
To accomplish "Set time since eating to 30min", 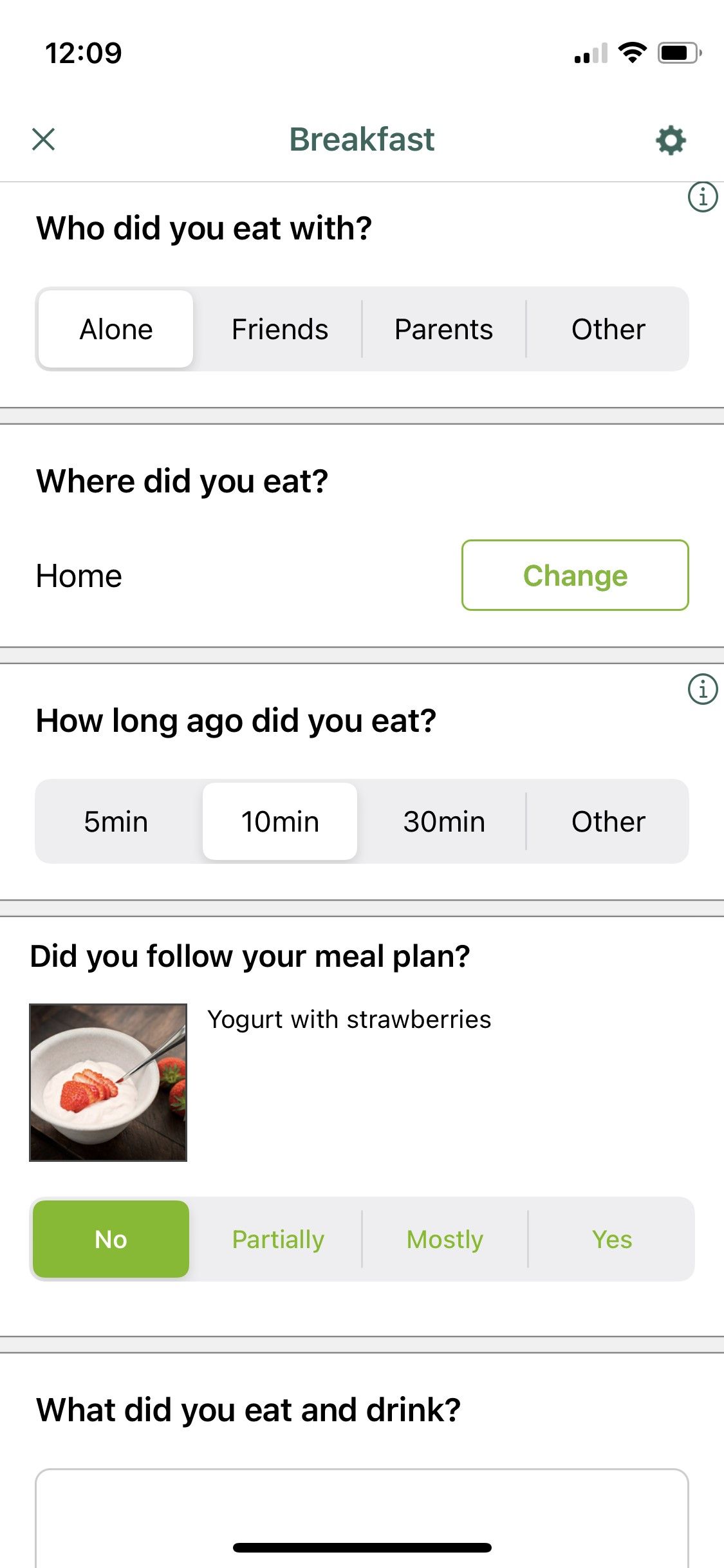I will click(443, 821).
